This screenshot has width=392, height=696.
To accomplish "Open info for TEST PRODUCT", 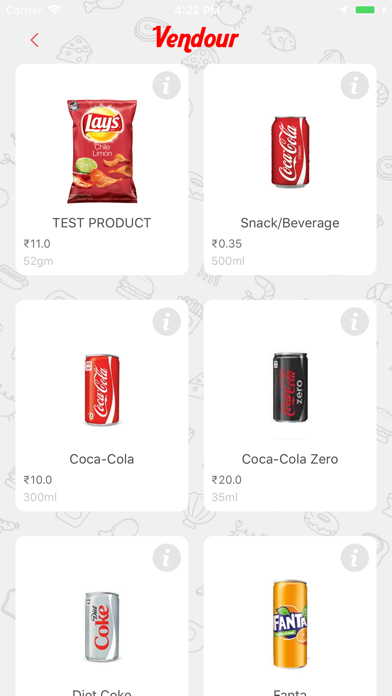I will (x=166, y=85).
